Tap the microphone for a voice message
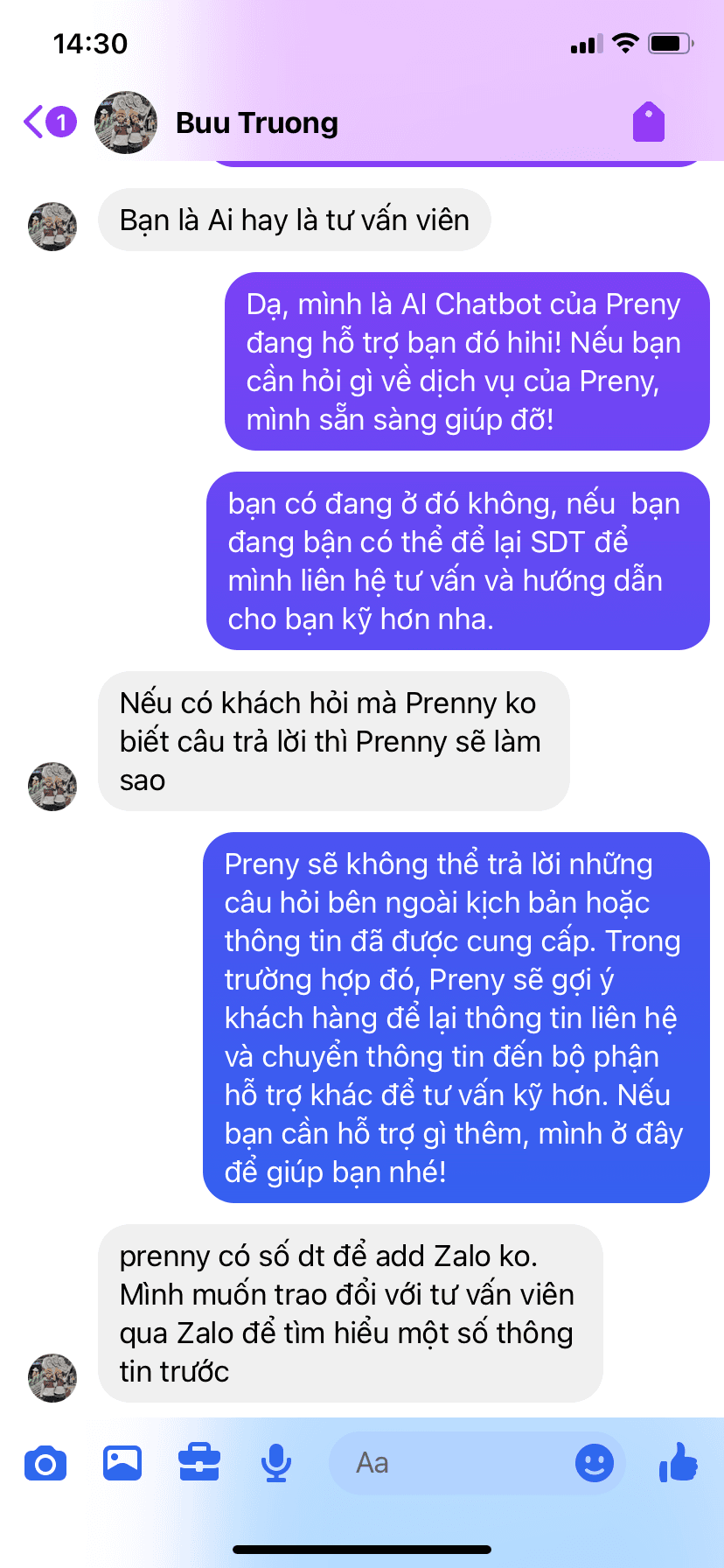This screenshot has width=724, height=1568. [276, 1463]
